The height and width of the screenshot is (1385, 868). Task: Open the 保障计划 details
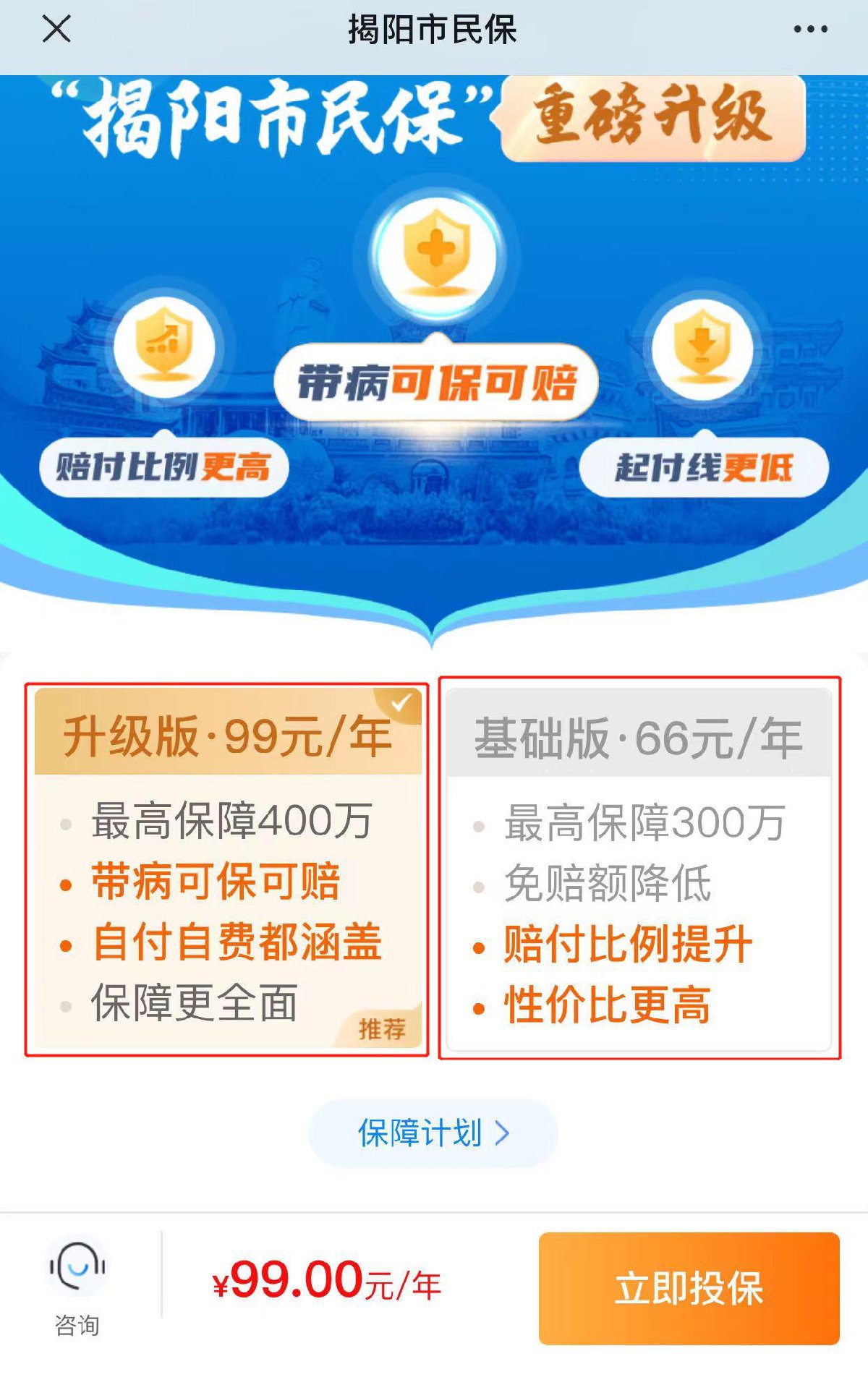(x=433, y=1133)
